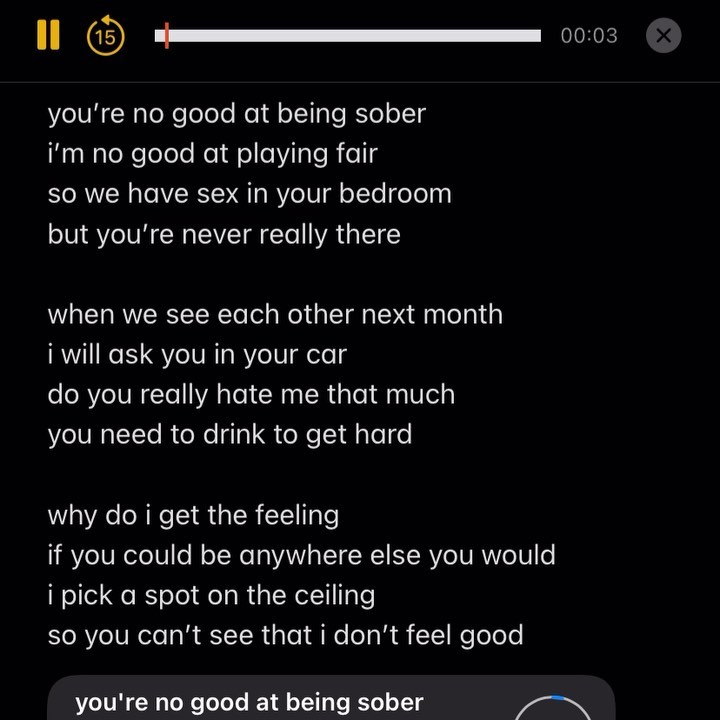
Task: Rewind the recording by 15 seconds
Action: 105,36
